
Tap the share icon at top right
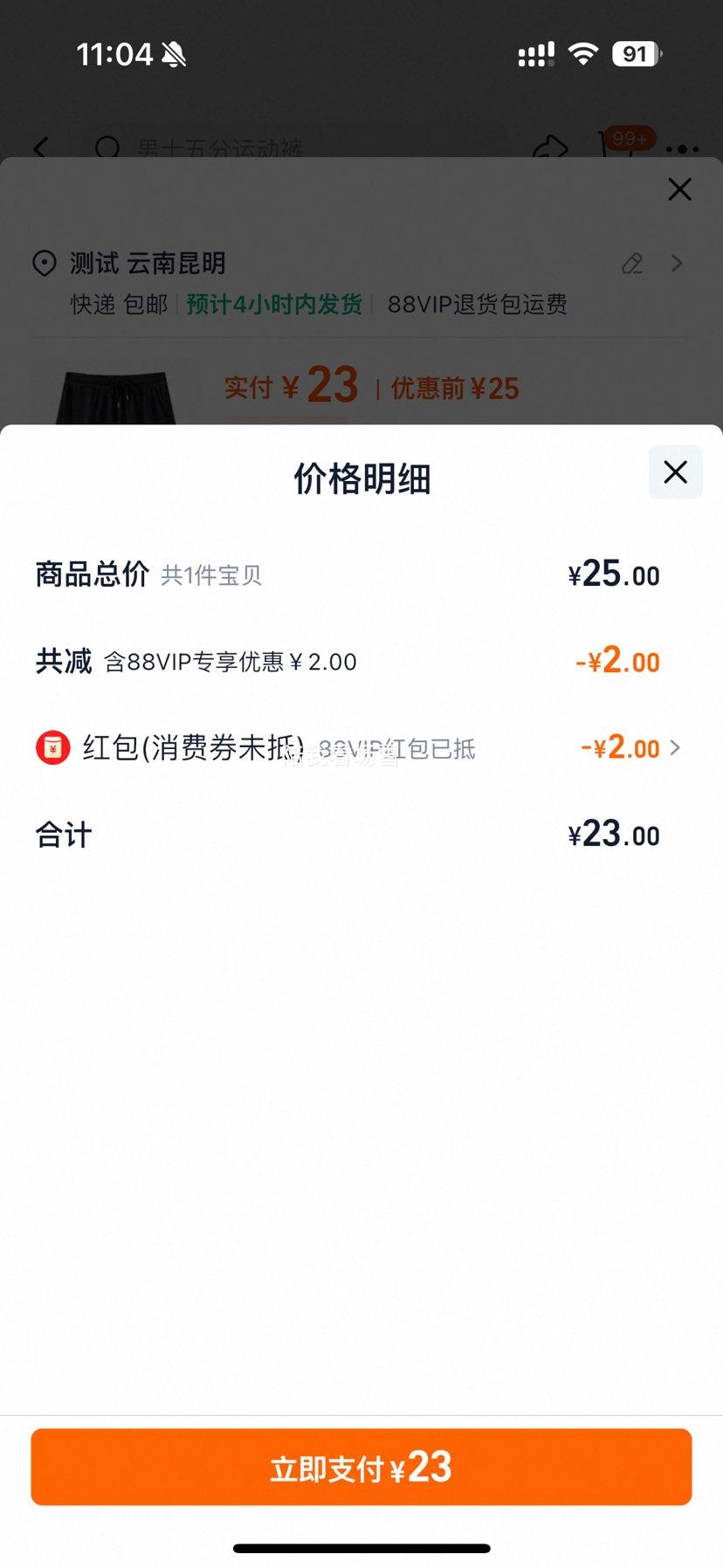[550, 148]
